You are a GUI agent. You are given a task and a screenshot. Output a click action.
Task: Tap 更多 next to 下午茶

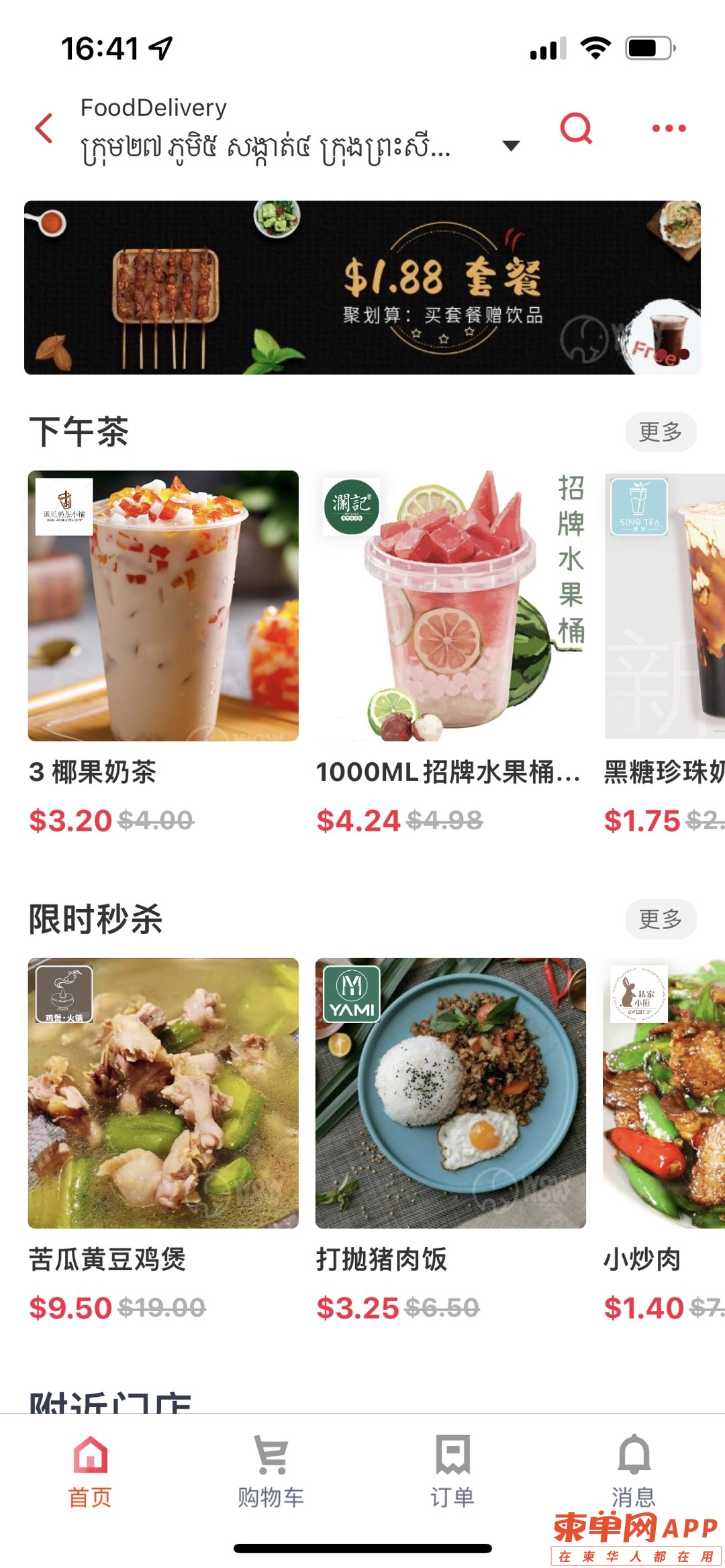click(661, 431)
